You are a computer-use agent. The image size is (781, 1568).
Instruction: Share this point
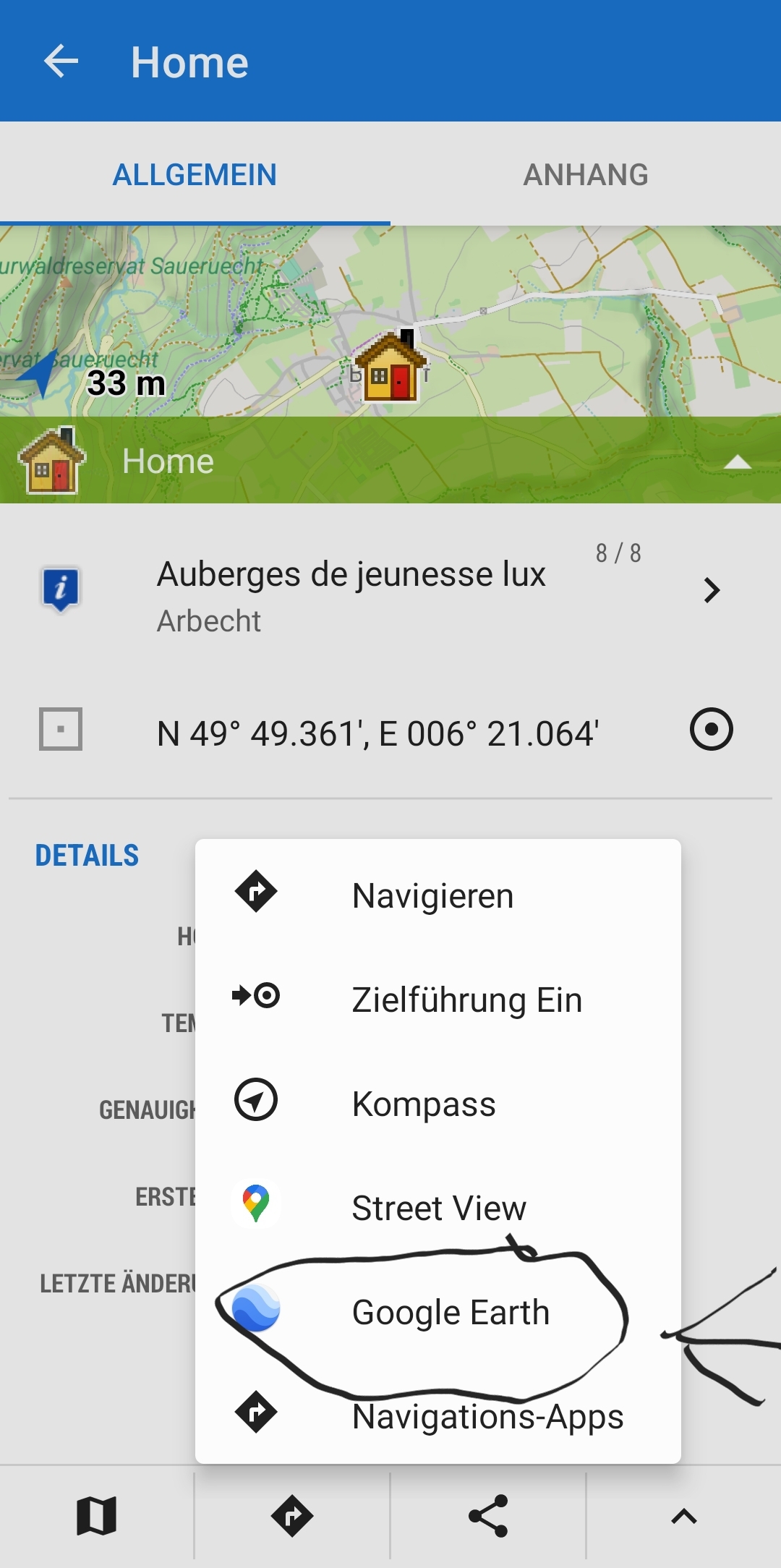[x=488, y=1516]
